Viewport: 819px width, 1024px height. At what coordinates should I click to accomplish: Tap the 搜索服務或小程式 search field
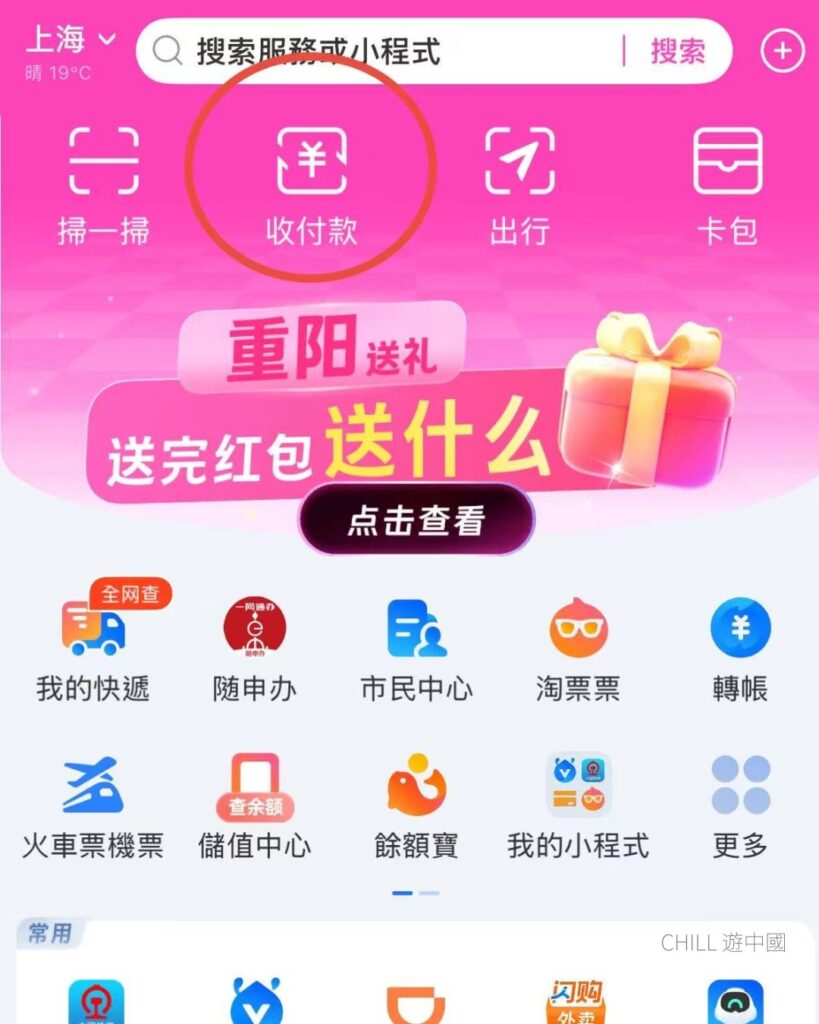coord(380,50)
